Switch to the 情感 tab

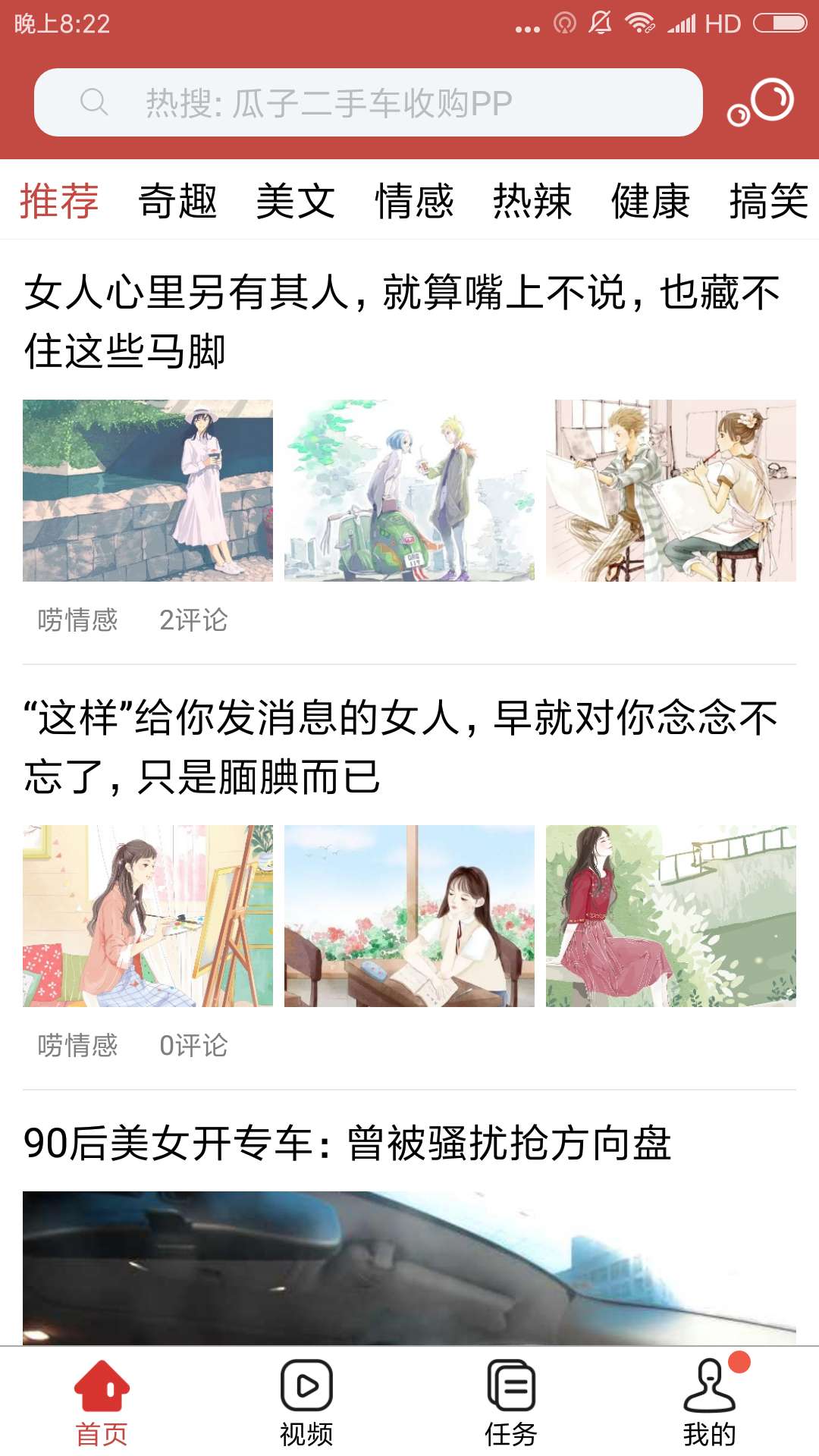[416, 201]
